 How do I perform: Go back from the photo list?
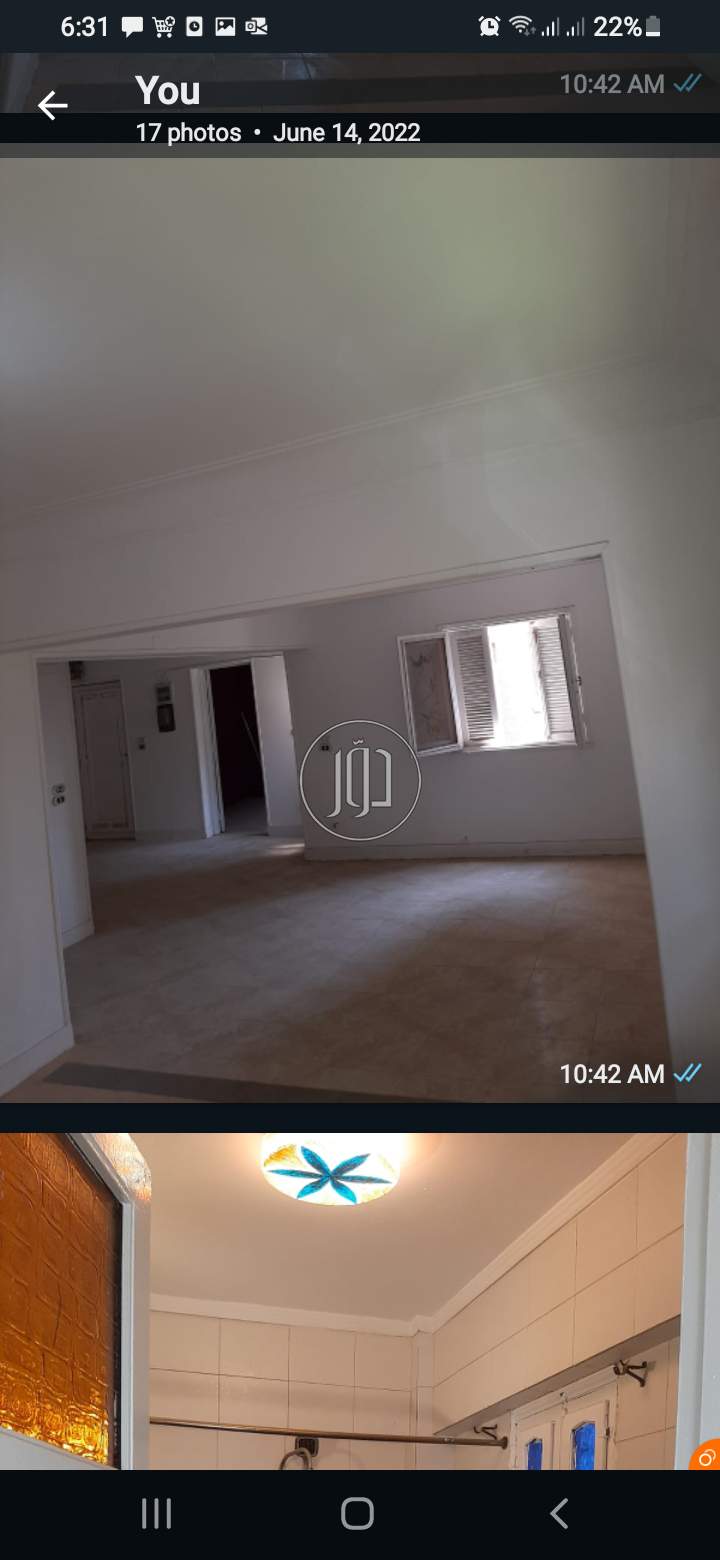[52, 105]
